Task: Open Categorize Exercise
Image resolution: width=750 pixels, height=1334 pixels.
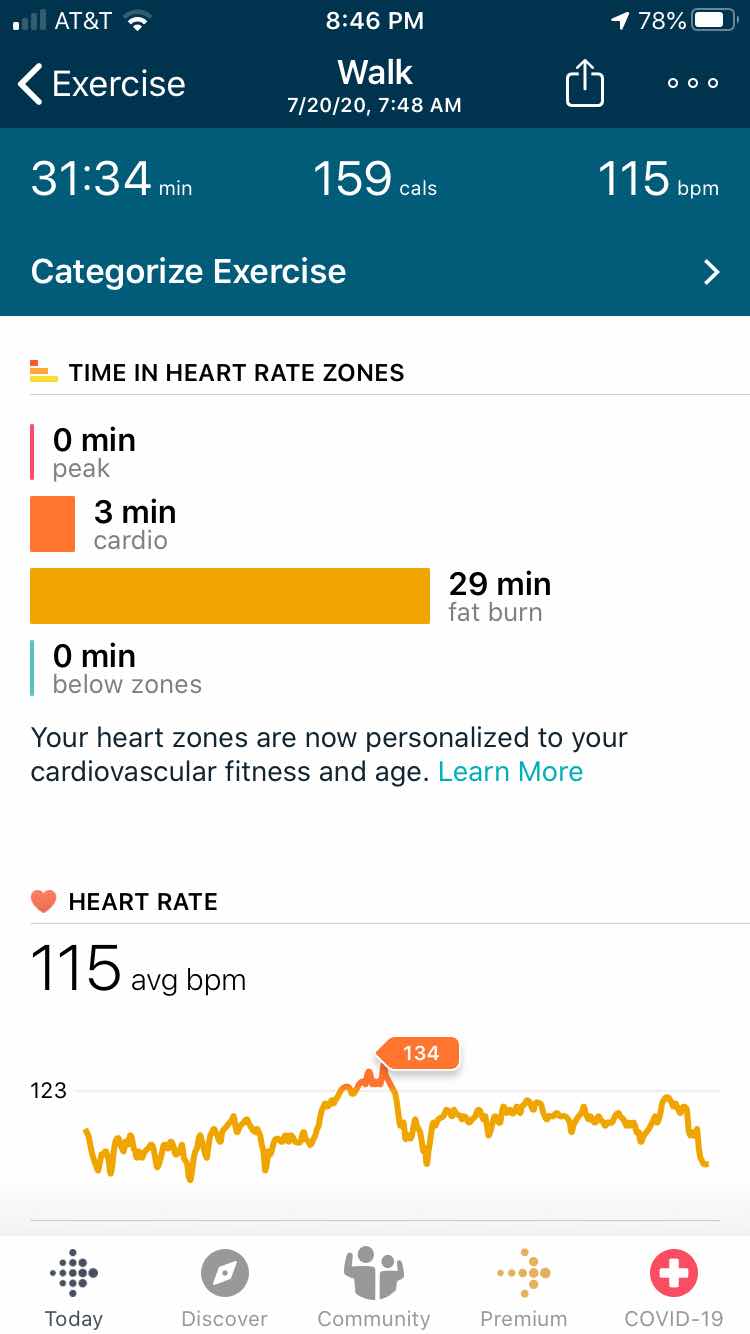Action: (x=375, y=272)
